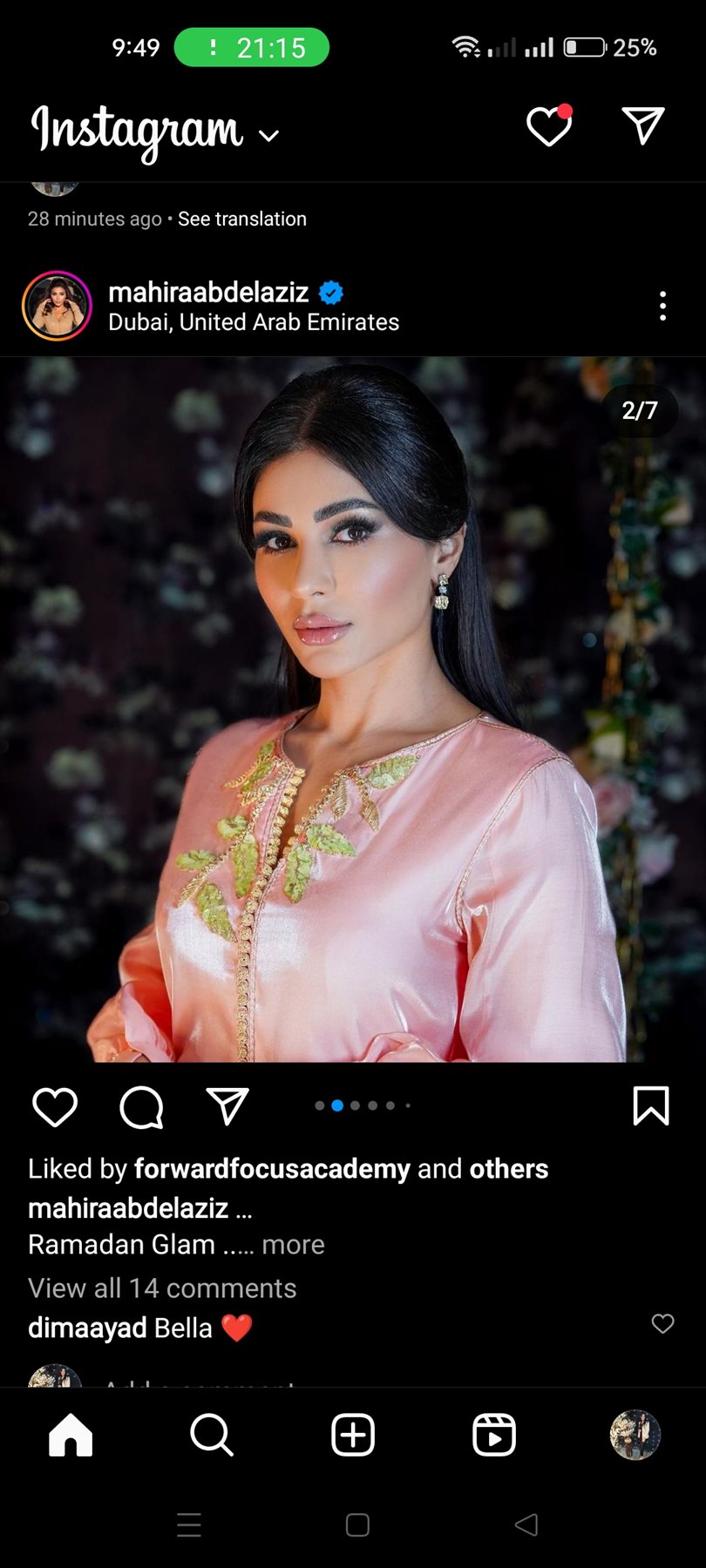Tap See translation link
The height and width of the screenshot is (1568, 706).
(242, 219)
